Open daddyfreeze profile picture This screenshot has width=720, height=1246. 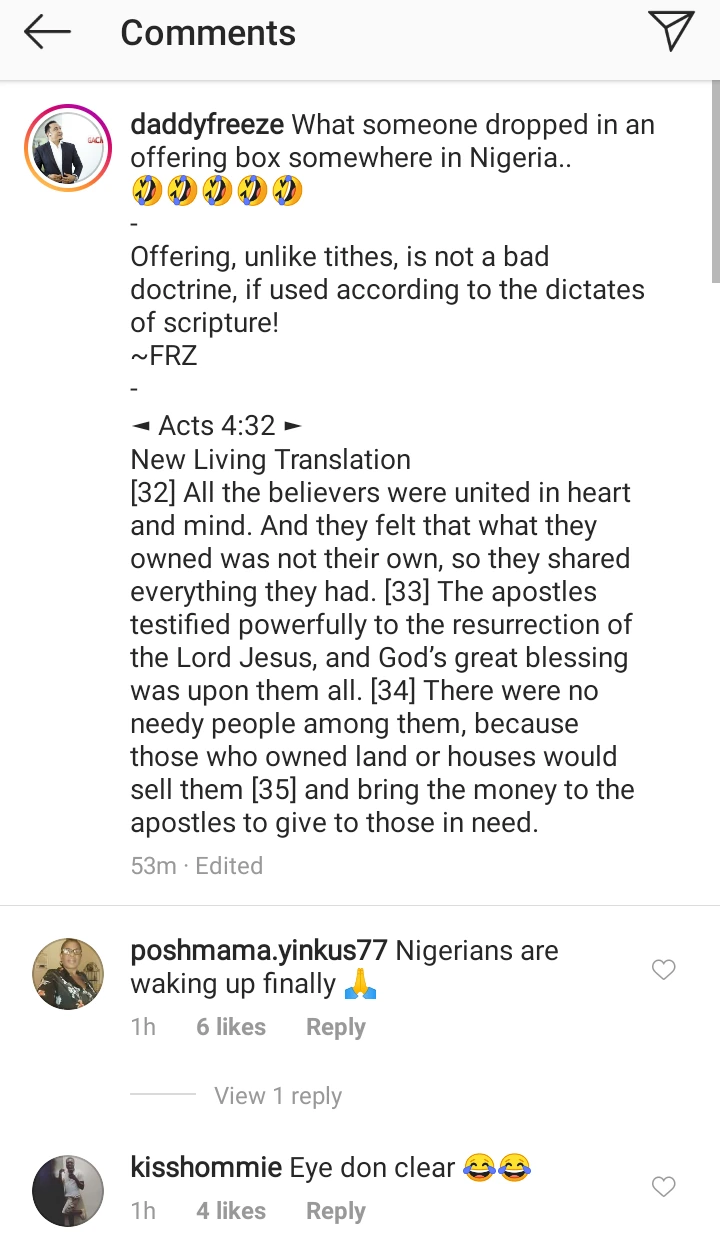pos(67,147)
